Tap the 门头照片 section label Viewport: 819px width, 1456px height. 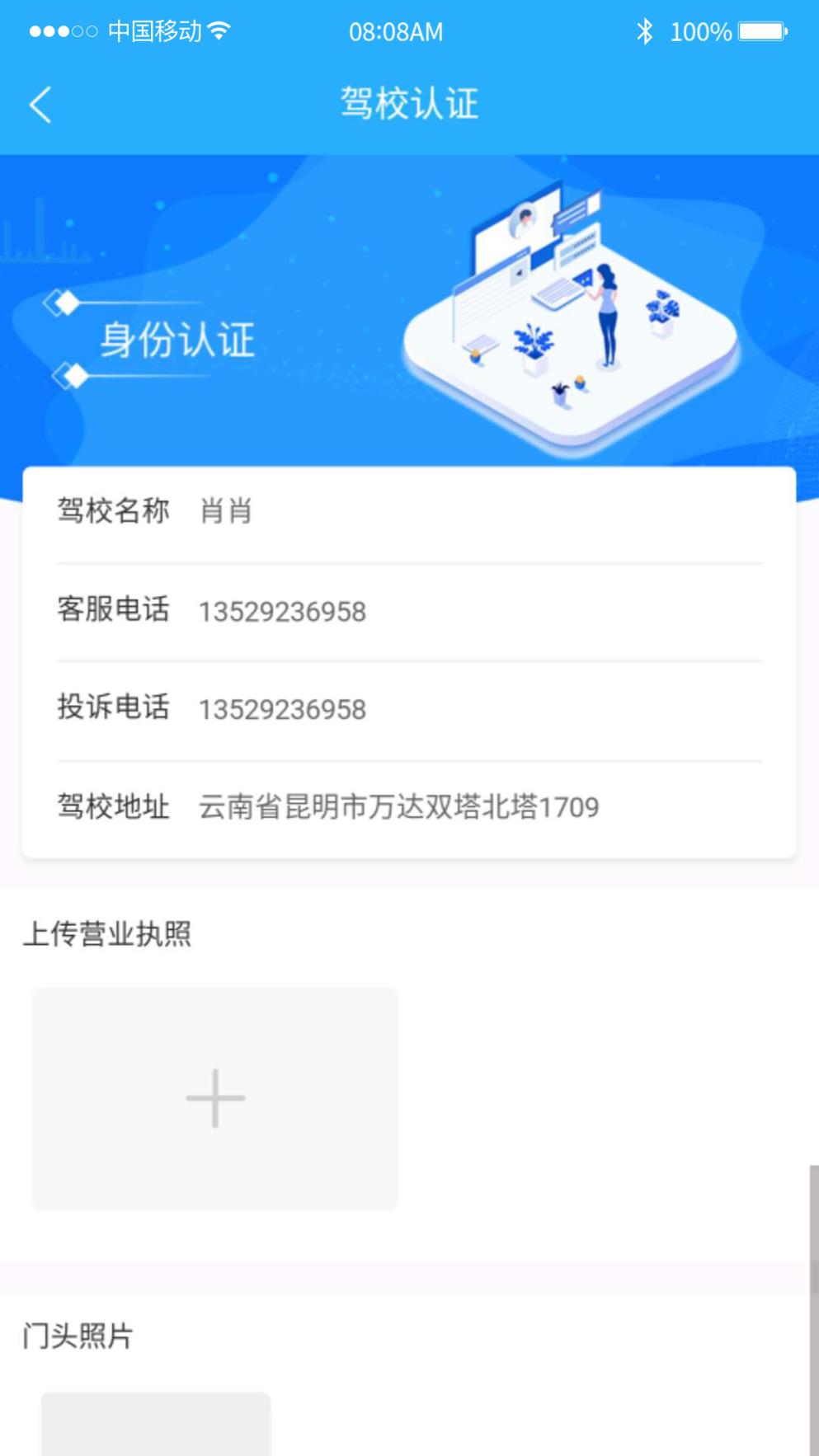tap(79, 1332)
